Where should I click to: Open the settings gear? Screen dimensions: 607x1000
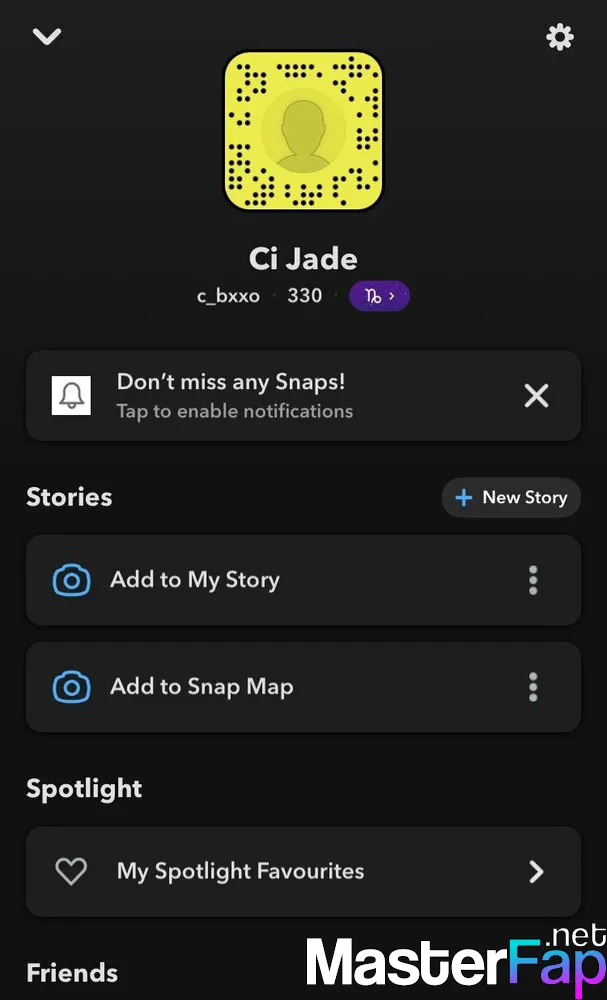[560, 37]
